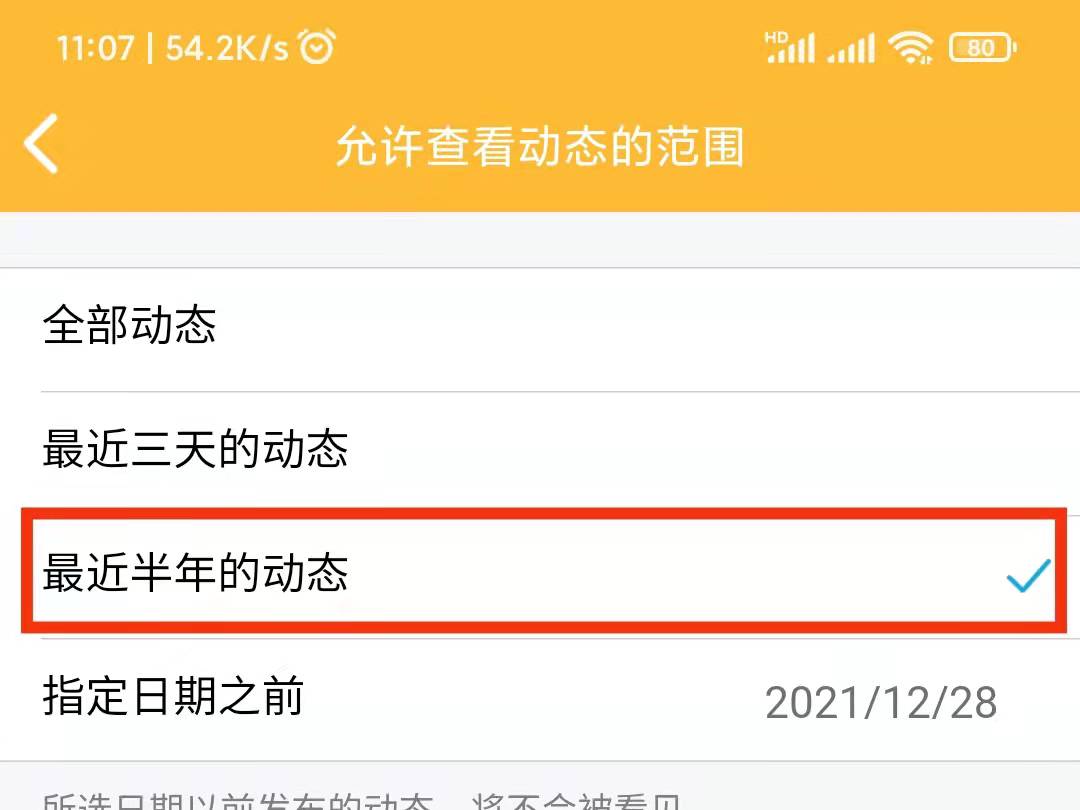The image size is (1080, 810).
Task: Go back using the top-left arrow
Action: pos(42,145)
